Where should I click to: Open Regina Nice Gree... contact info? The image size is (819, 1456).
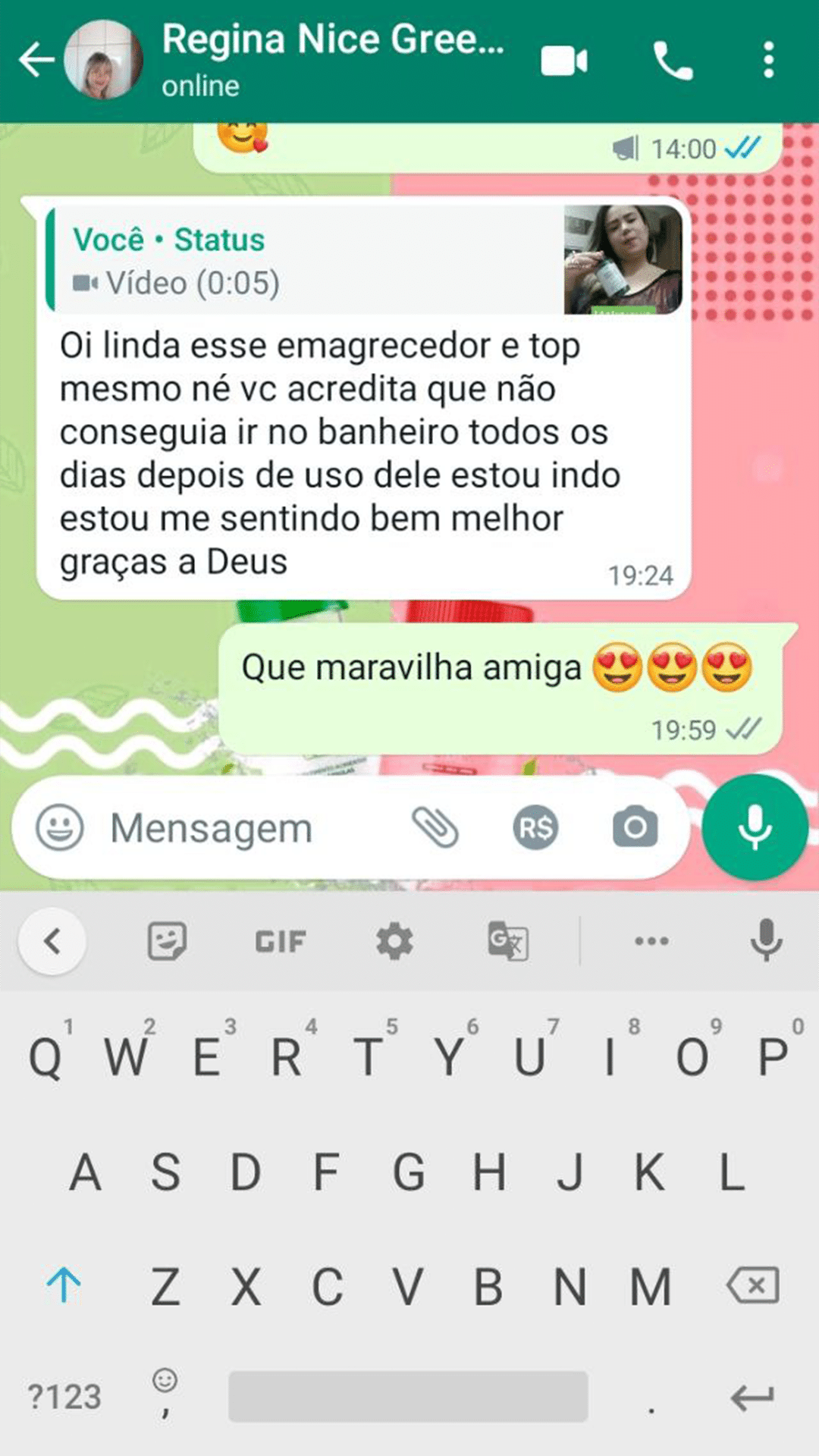[332, 59]
